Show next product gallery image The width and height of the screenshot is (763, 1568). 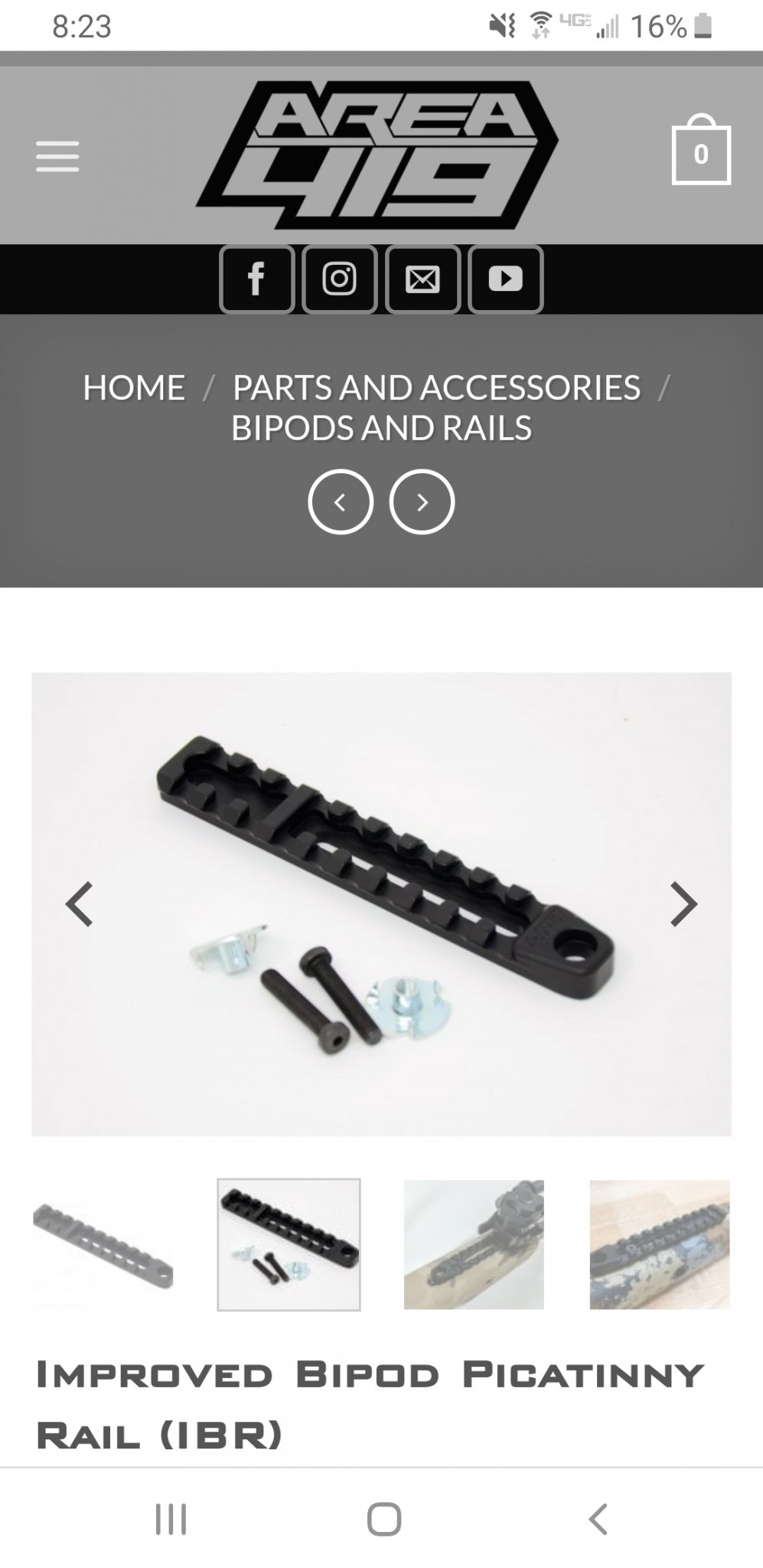pos(683,904)
